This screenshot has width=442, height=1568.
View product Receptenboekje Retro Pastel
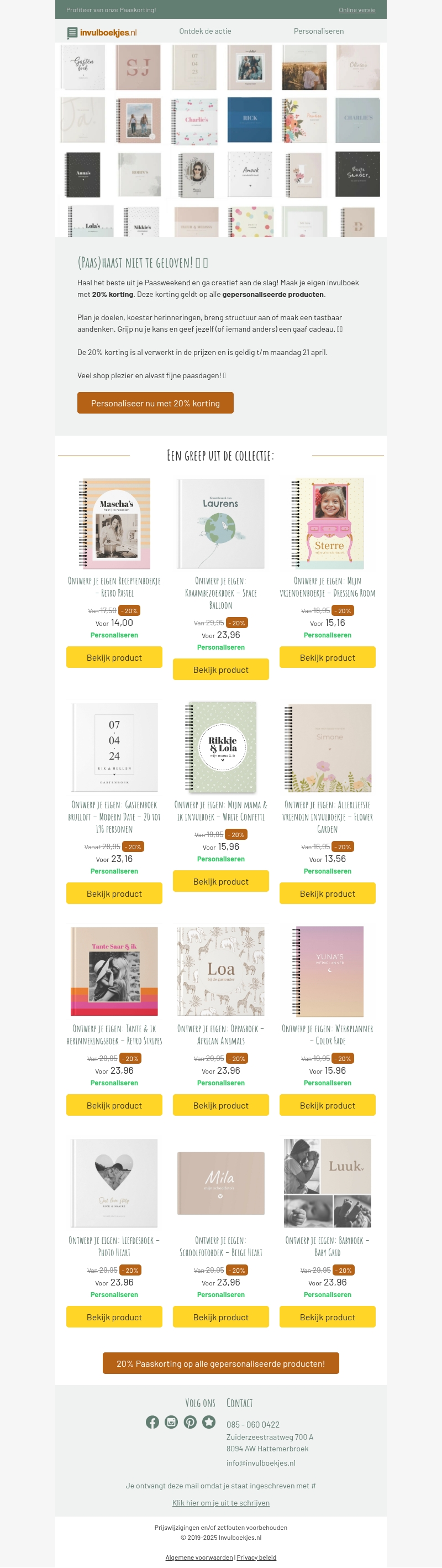coord(114,657)
